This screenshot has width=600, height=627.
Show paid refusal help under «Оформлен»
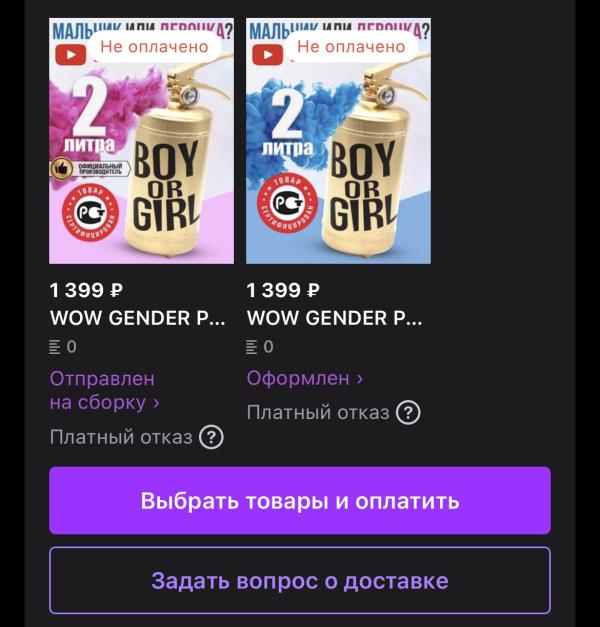[x=408, y=412]
